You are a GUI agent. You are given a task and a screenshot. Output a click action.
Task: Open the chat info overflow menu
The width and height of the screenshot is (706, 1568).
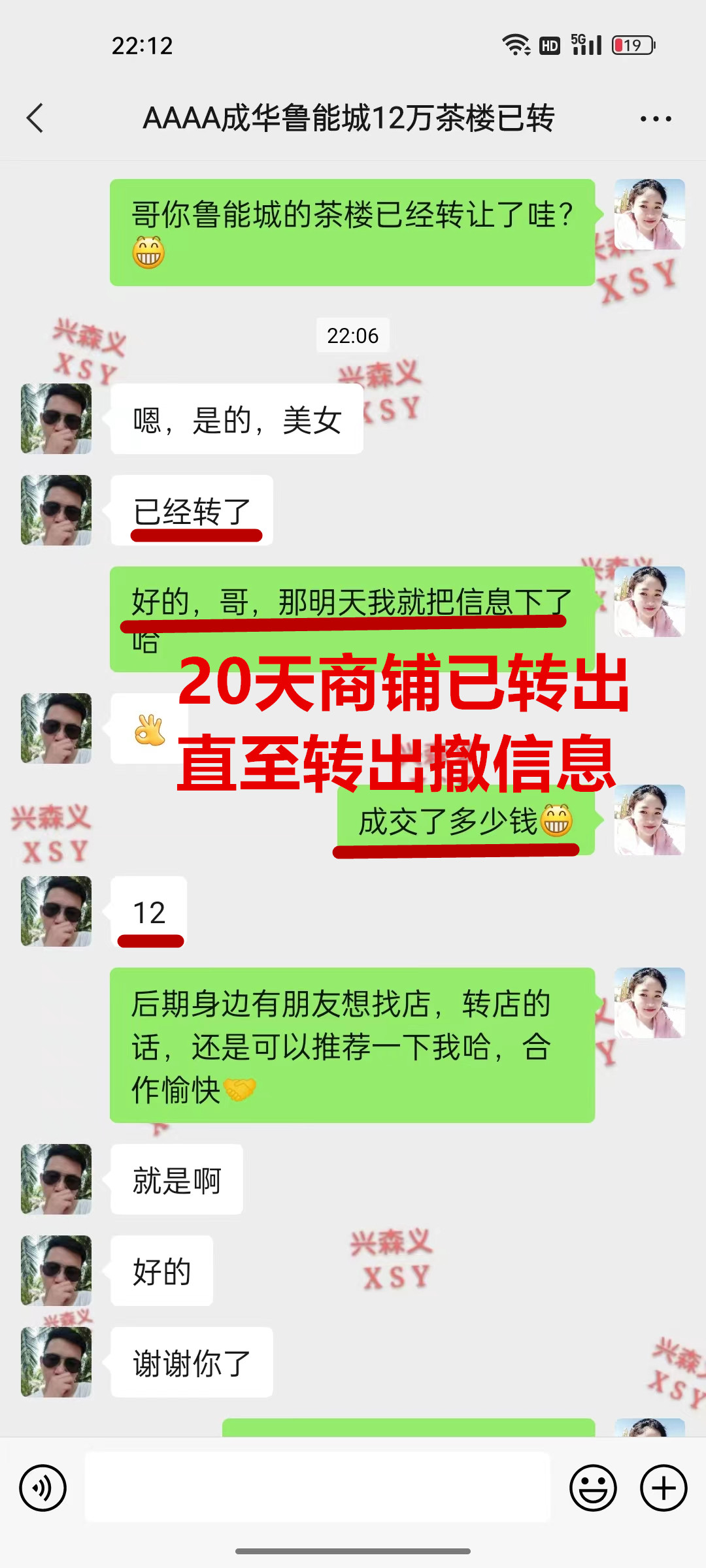pyautogui.click(x=656, y=119)
